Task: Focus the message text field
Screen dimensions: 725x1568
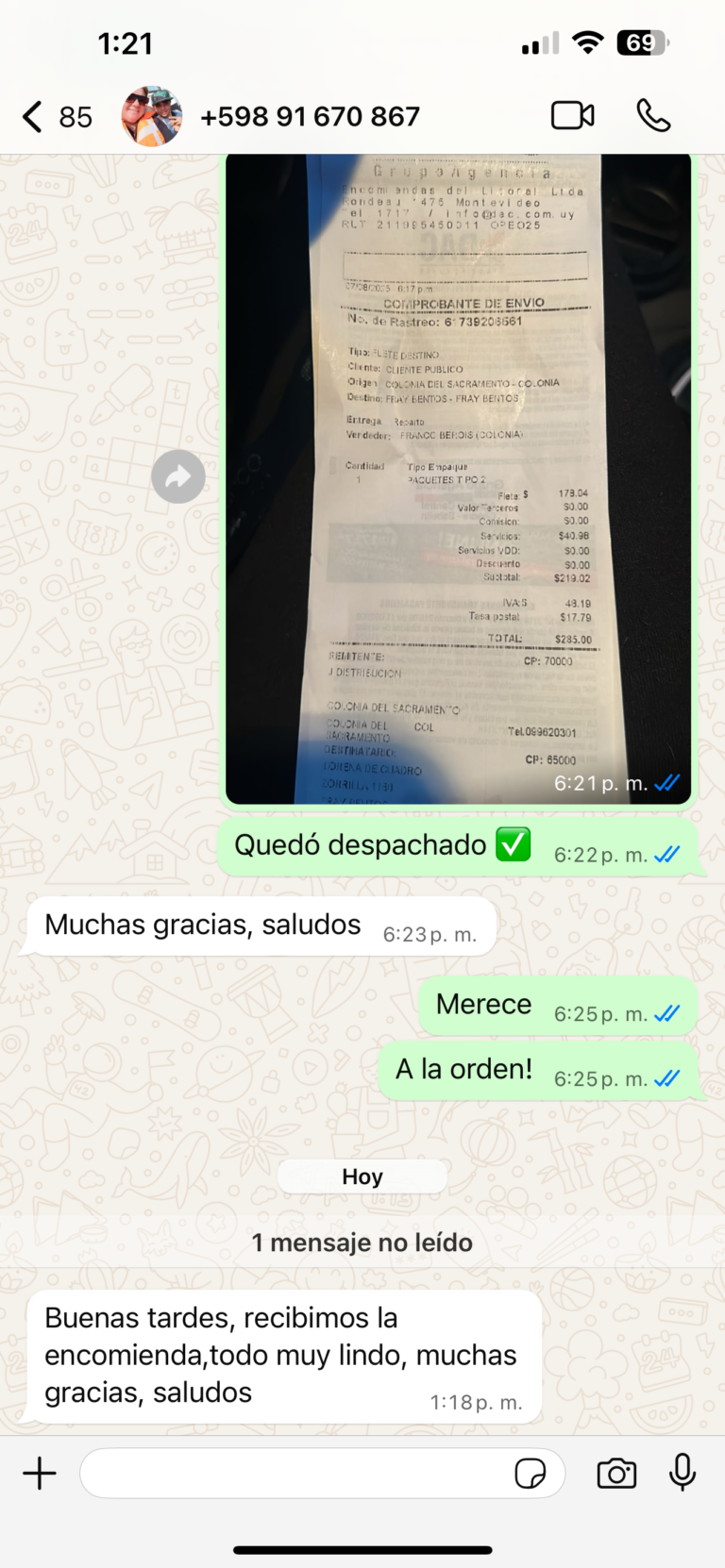Action: point(293,1473)
